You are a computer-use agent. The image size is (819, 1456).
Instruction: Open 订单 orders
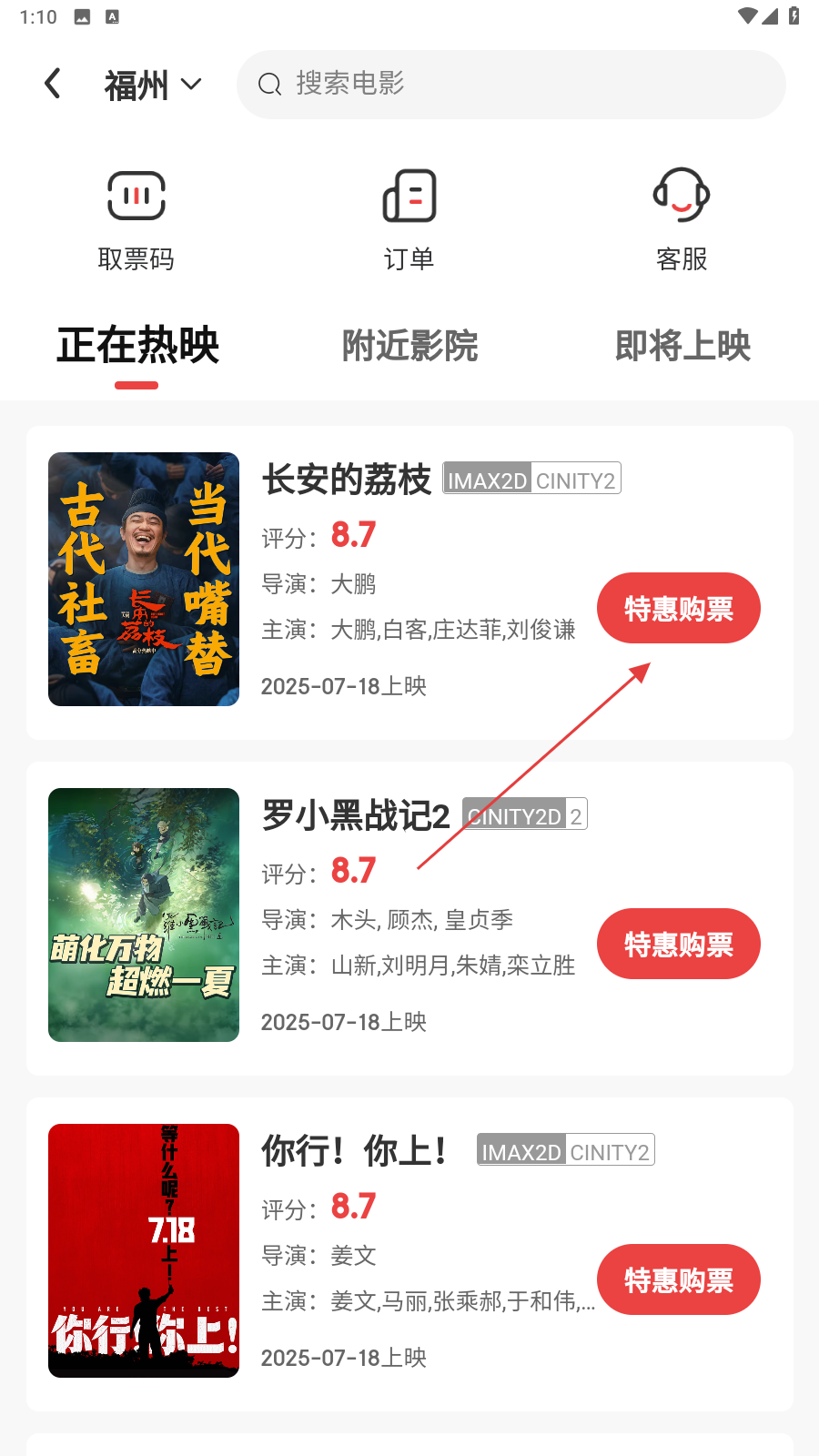(409, 219)
